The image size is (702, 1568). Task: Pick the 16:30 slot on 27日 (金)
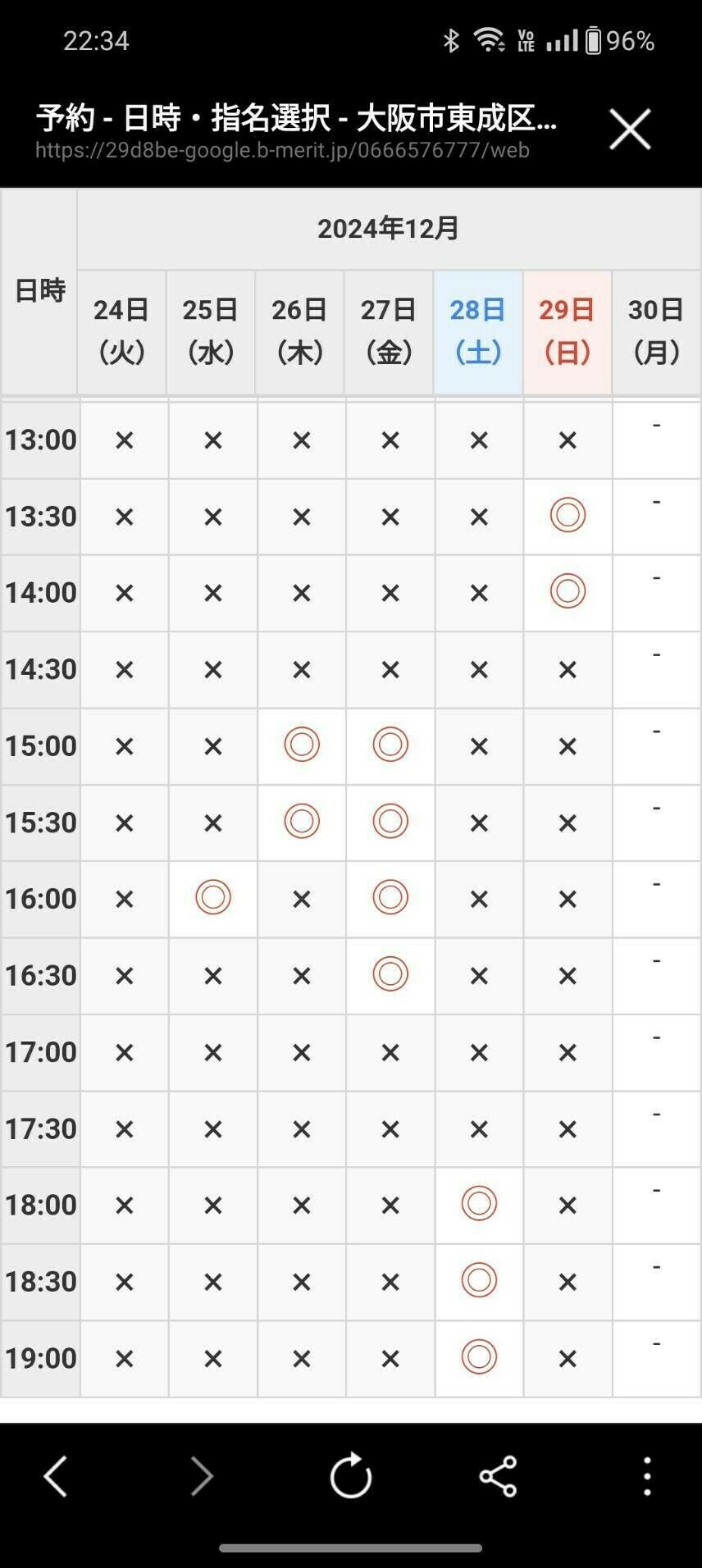[x=390, y=974]
